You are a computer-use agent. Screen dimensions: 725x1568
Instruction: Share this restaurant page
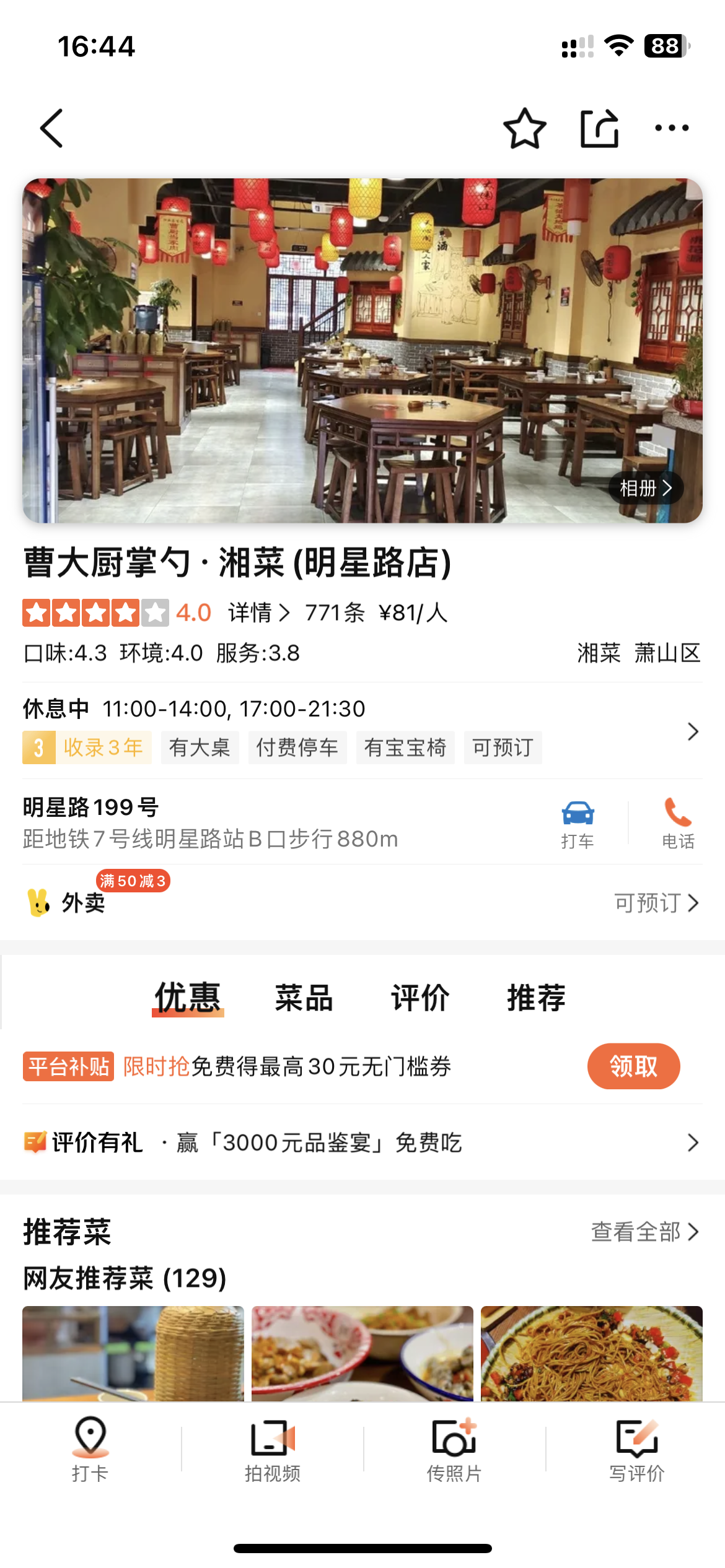[x=599, y=128]
